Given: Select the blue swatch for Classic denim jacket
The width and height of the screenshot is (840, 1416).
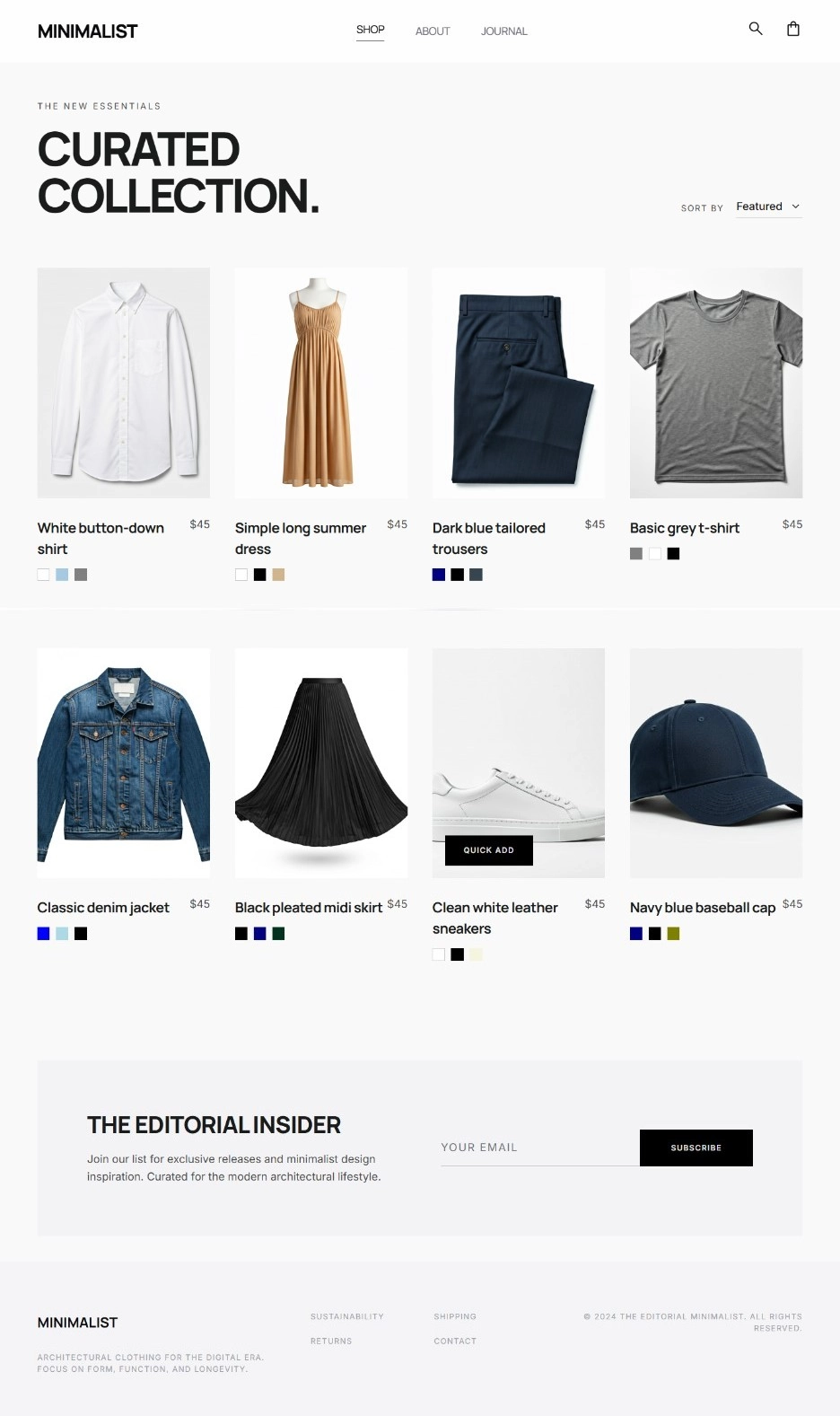Looking at the screenshot, I should point(43,933).
